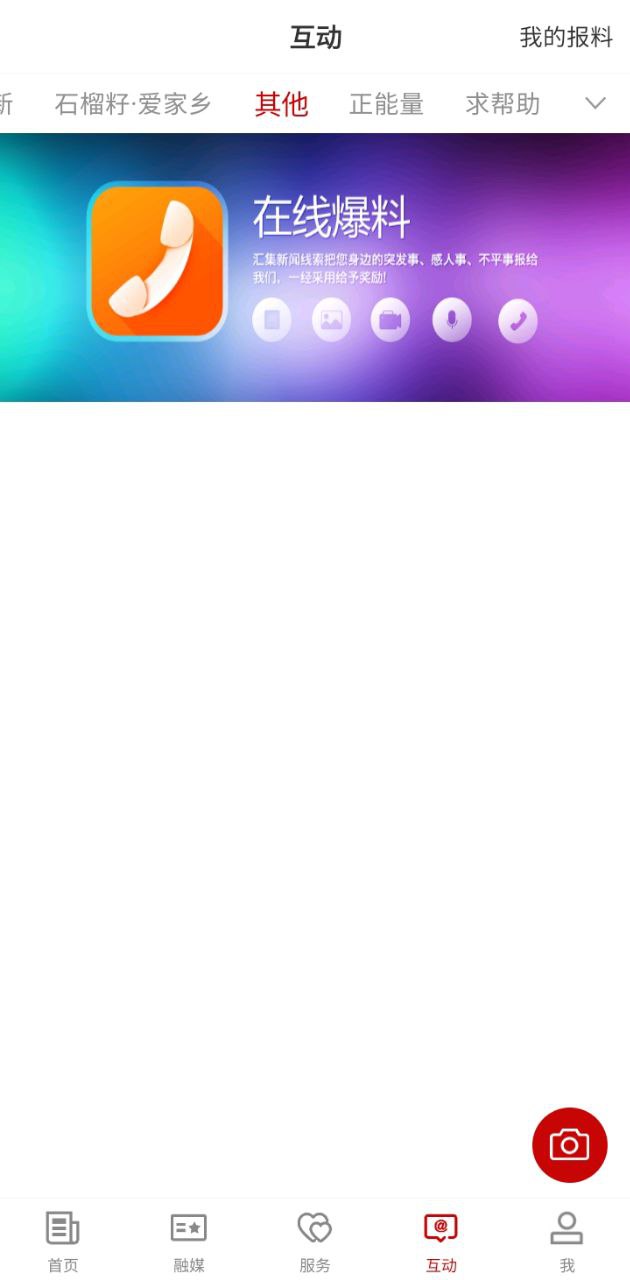Screen dimensions: 630x1280
Task: Expand the category list chevron
Action: coord(595,103)
